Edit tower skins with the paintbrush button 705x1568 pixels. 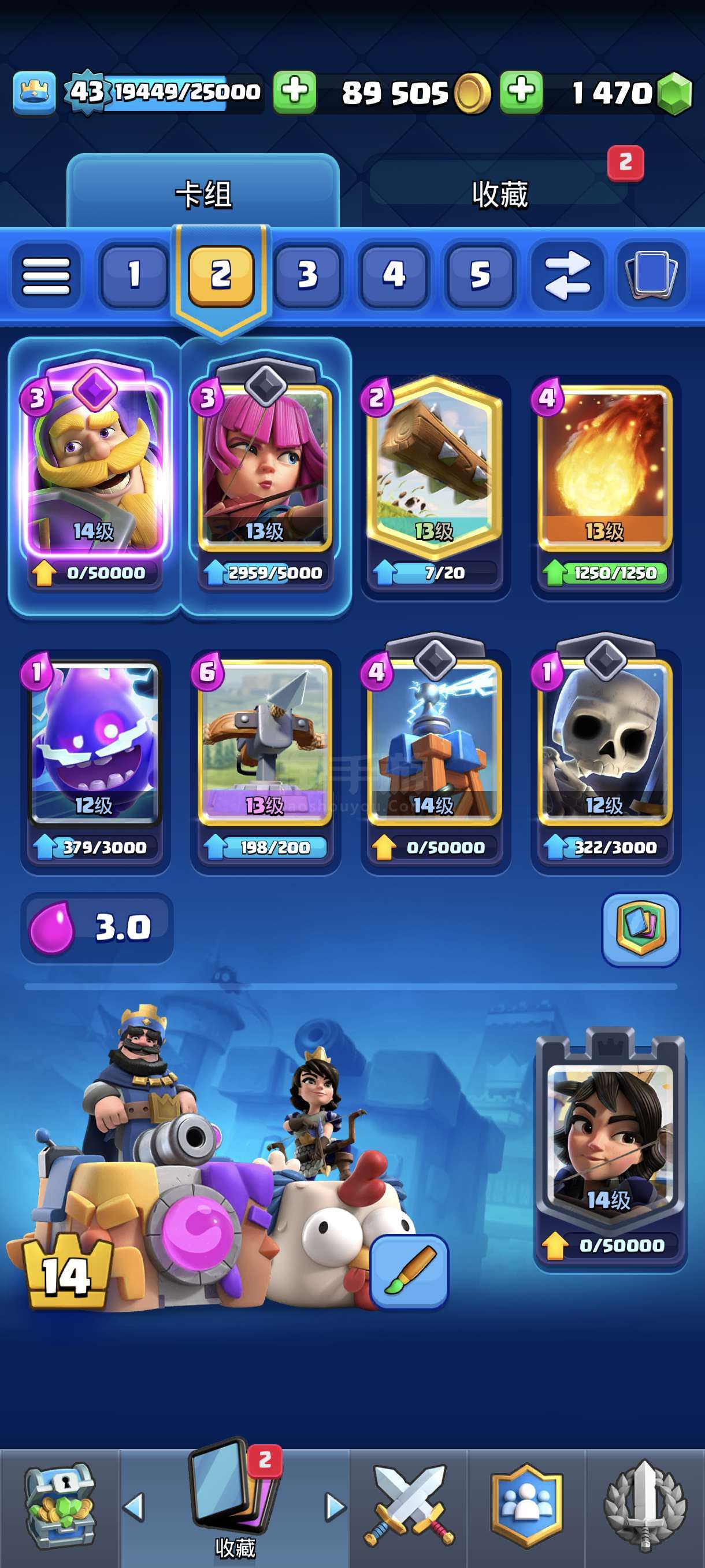coord(409,1271)
